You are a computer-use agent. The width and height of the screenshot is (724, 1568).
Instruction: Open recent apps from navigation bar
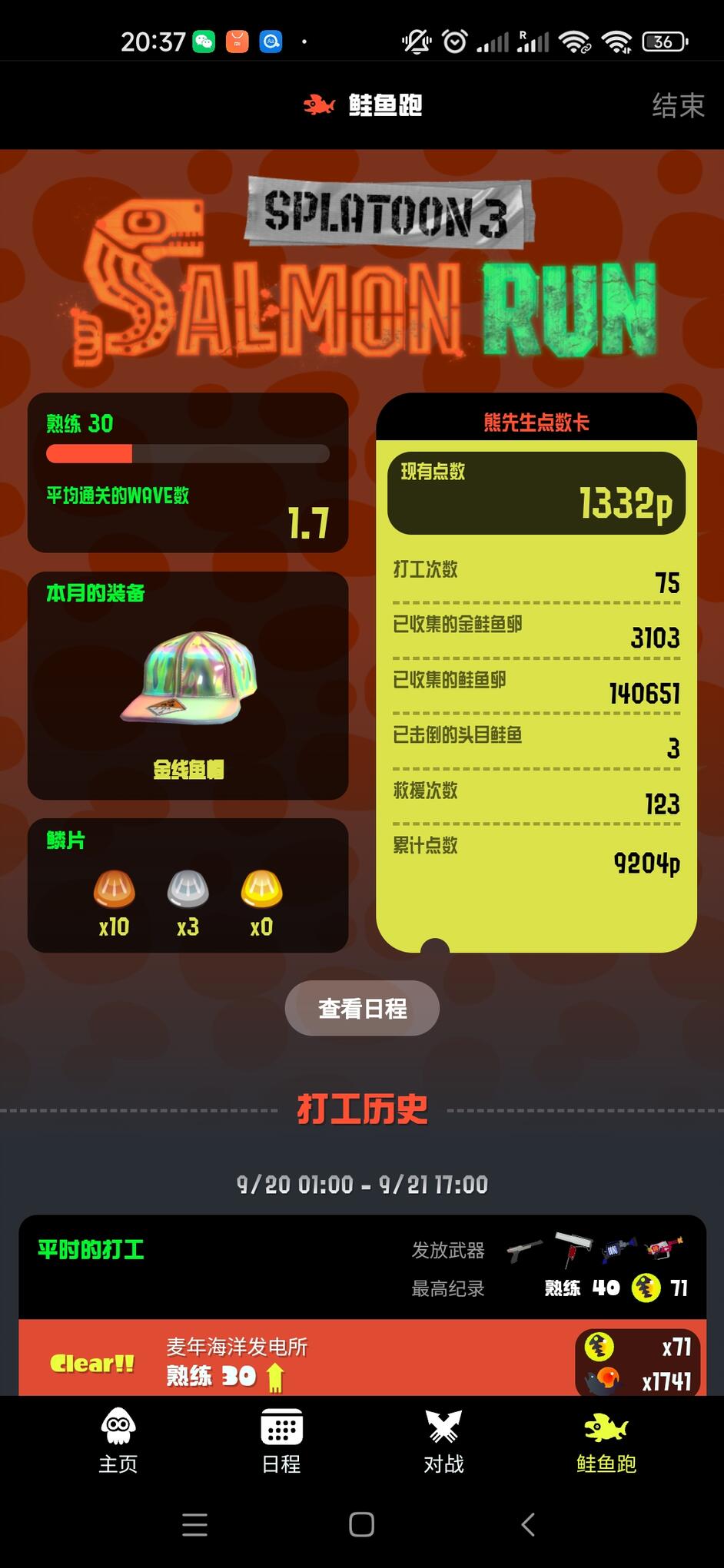point(195,1524)
